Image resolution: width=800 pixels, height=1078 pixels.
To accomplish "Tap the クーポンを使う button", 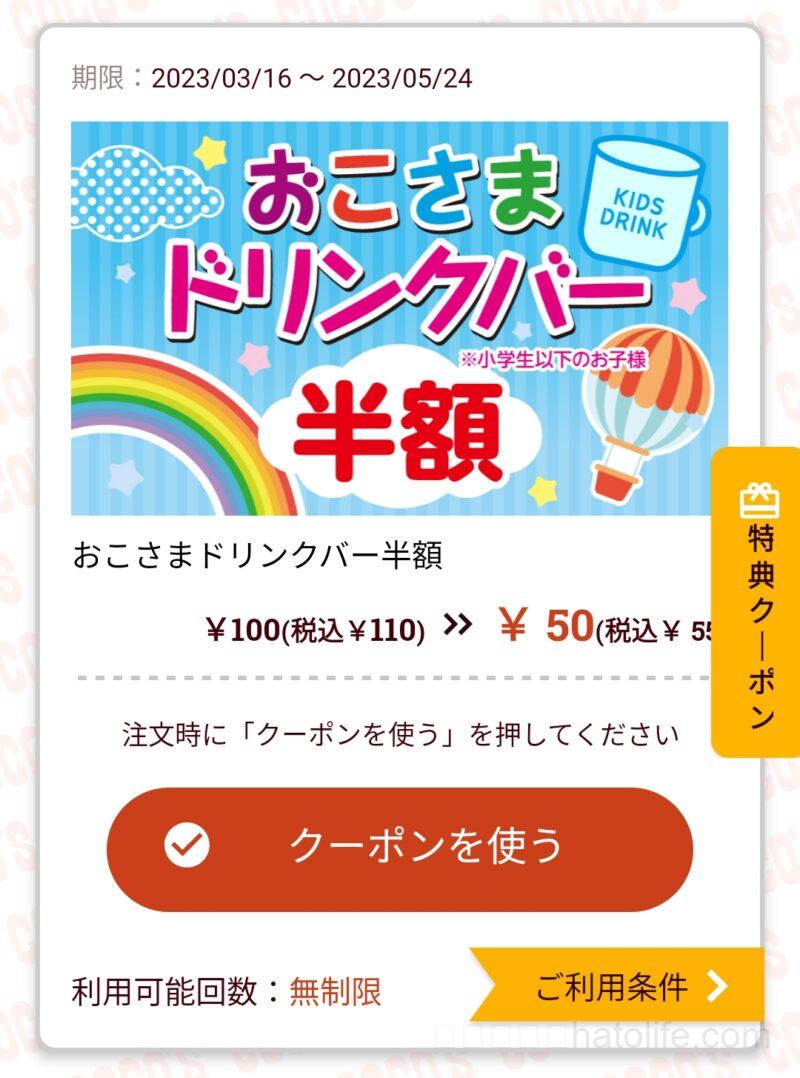I will pos(399,848).
